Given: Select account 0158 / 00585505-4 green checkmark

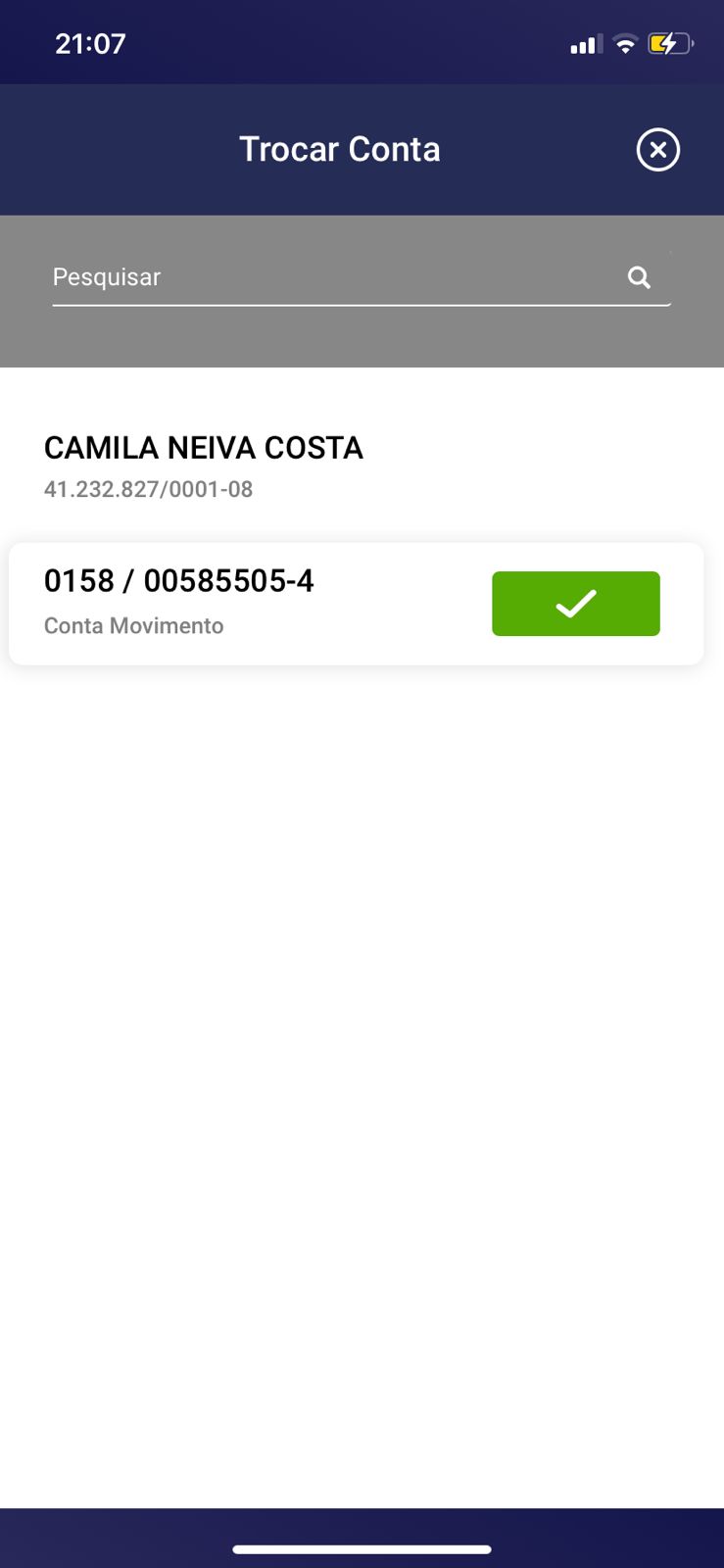Looking at the screenshot, I should click(x=575, y=604).
